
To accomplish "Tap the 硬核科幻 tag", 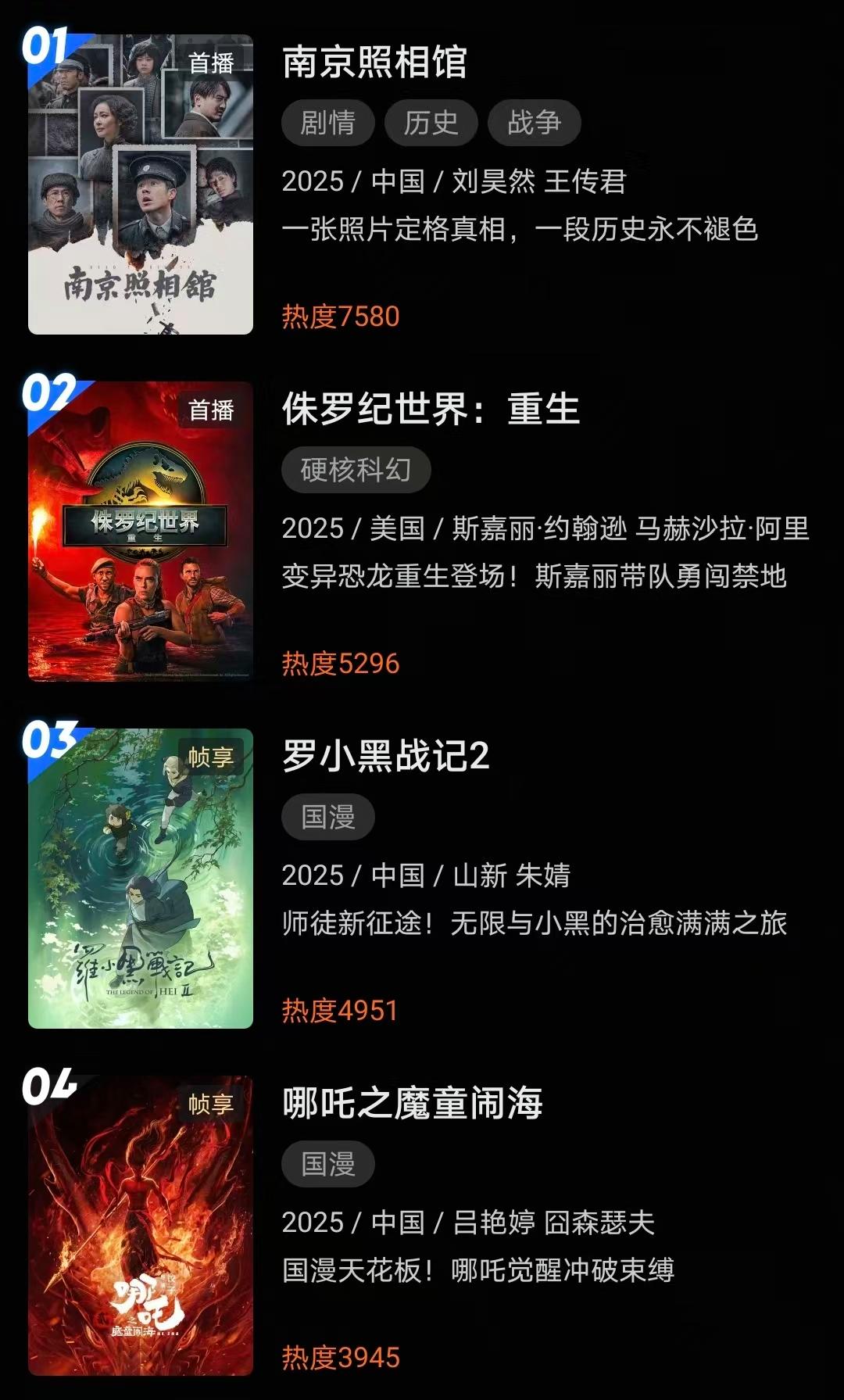I will point(356,470).
